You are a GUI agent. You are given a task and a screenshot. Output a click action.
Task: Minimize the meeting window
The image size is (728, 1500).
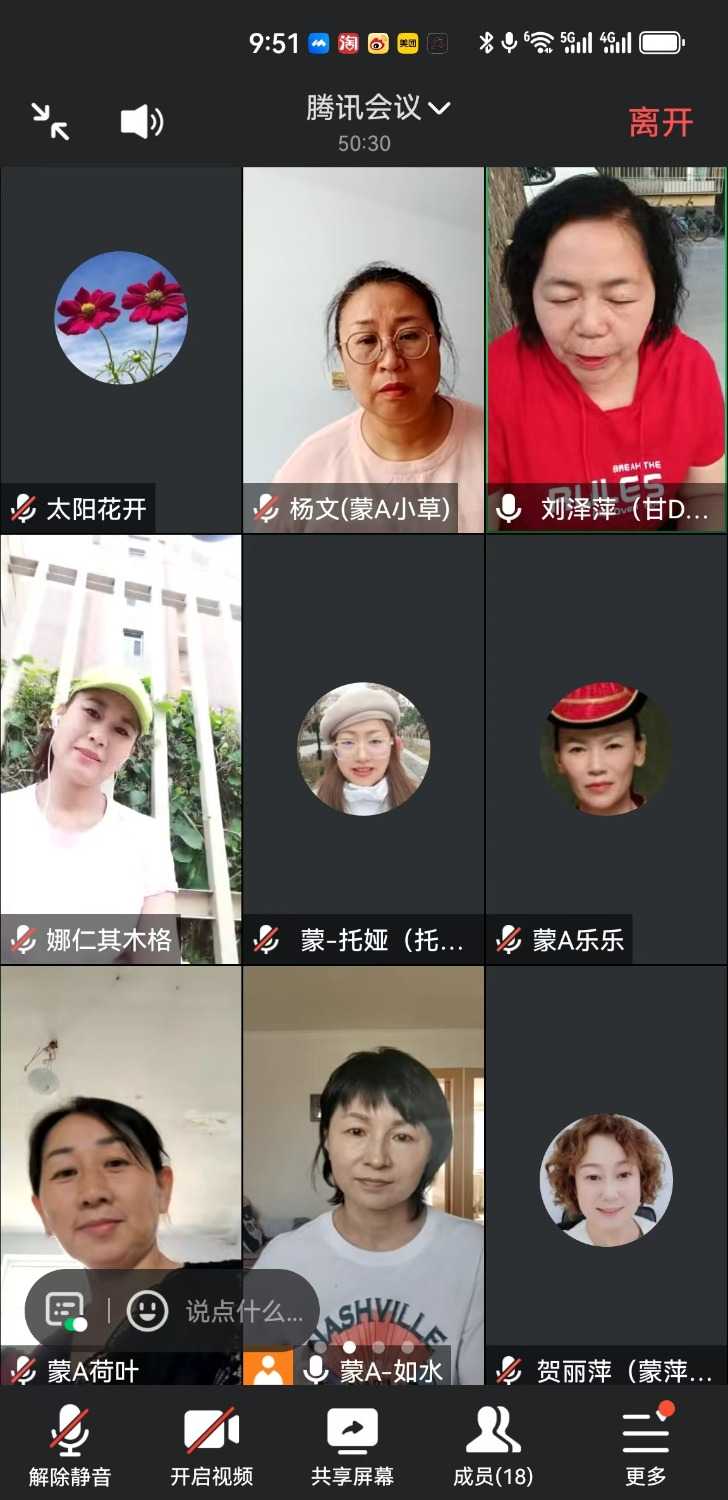[50, 121]
